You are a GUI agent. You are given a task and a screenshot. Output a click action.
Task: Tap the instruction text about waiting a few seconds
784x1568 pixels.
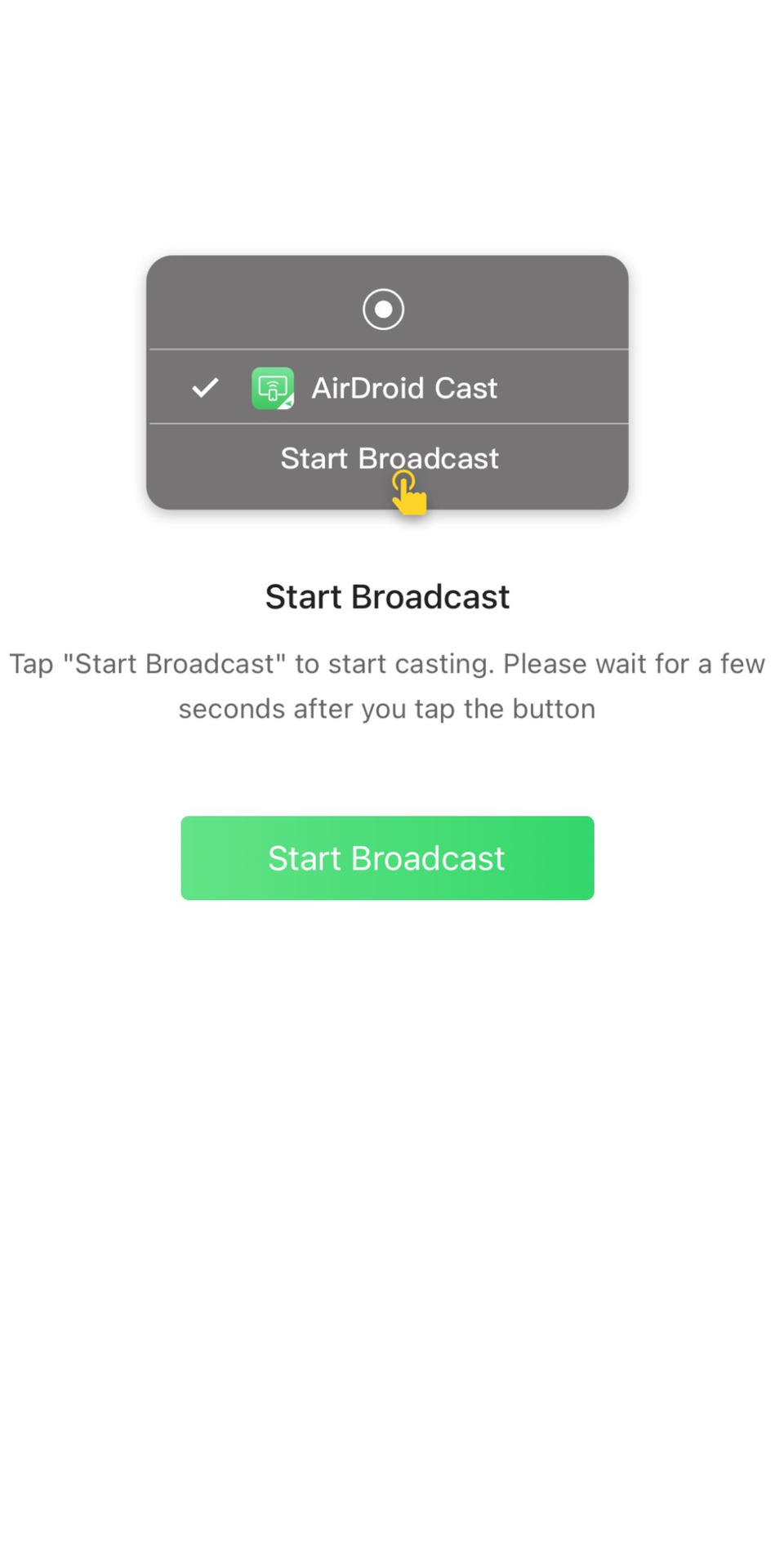pyautogui.click(x=386, y=685)
